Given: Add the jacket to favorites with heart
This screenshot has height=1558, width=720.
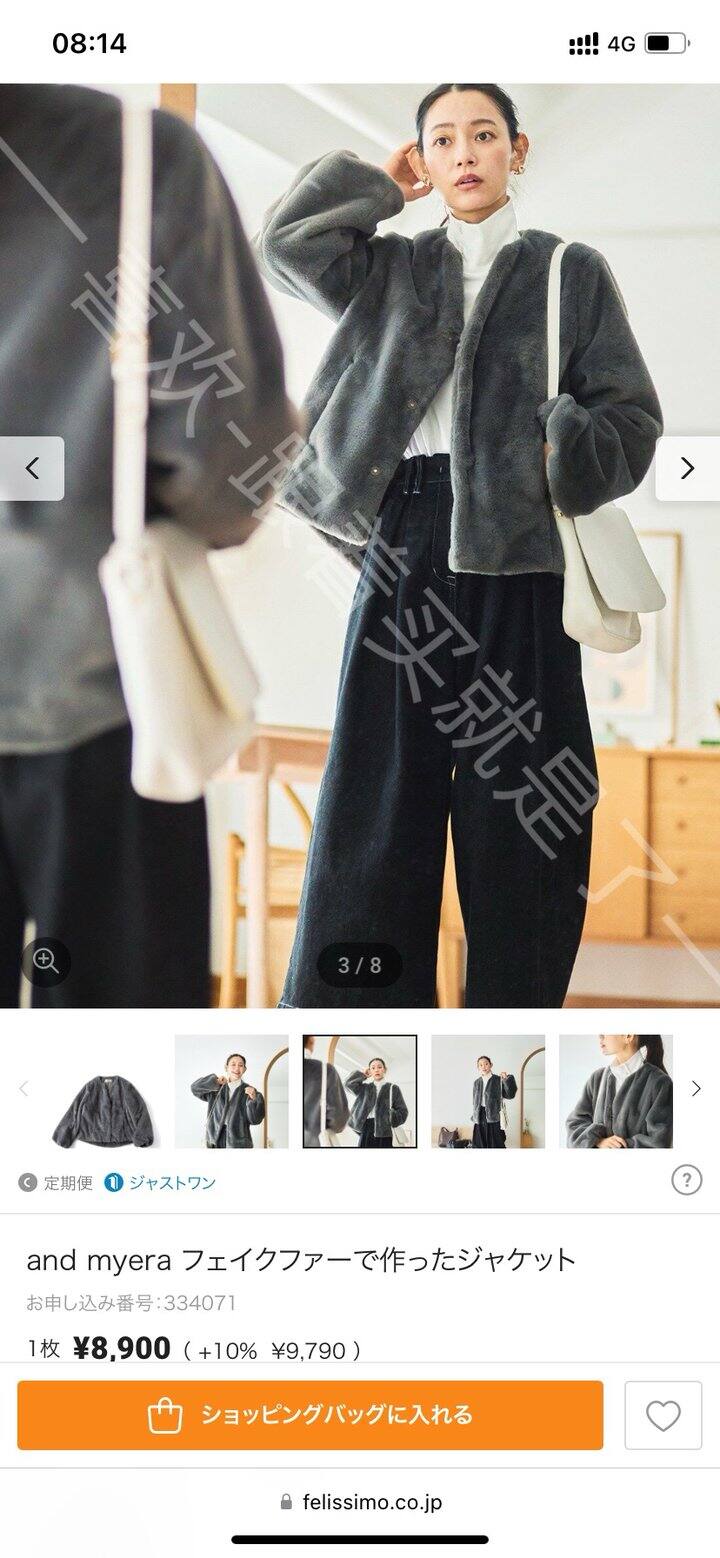Looking at the screenshot, I should (663, 1415).
